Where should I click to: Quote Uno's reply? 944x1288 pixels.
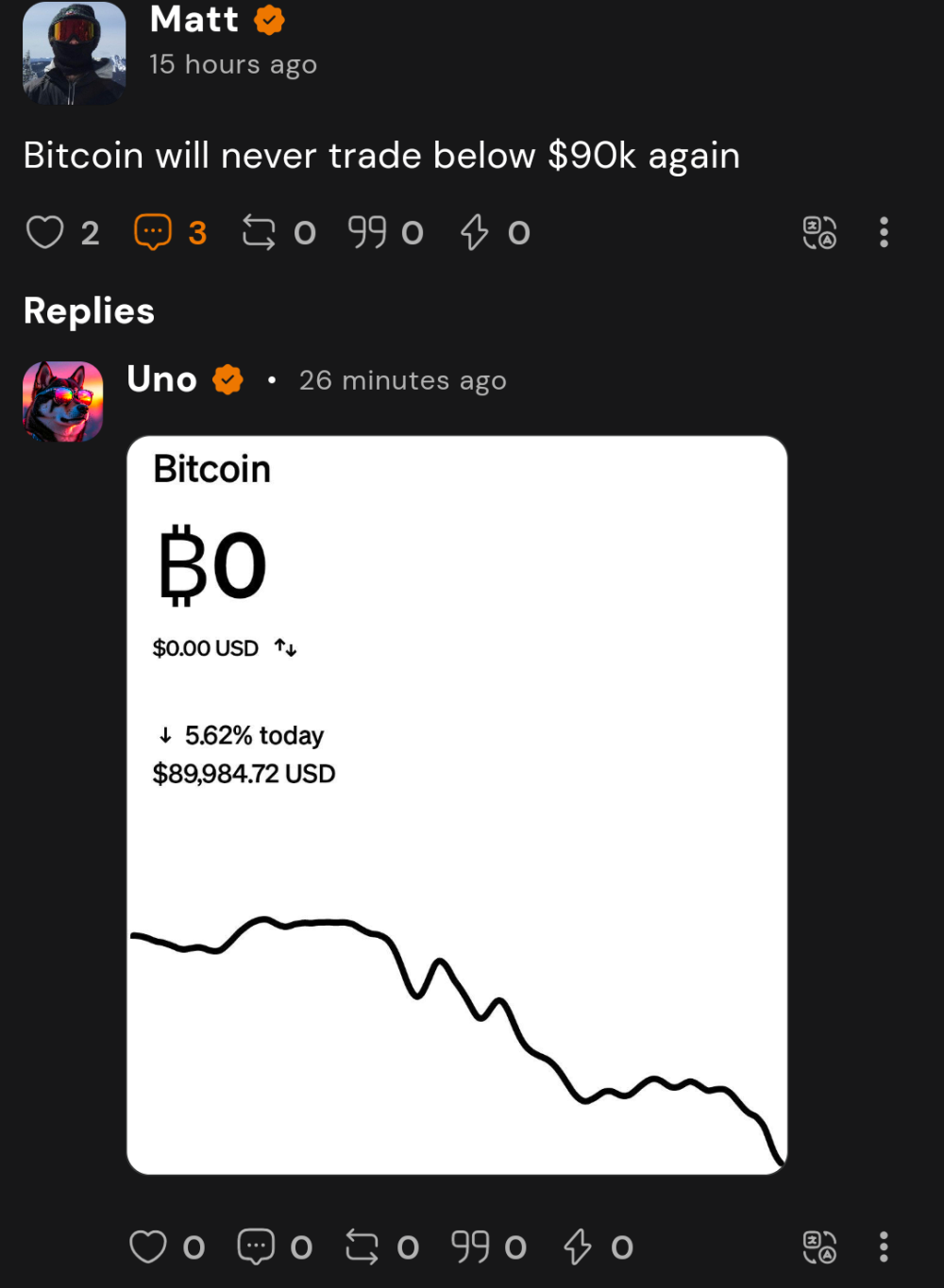470,1247
